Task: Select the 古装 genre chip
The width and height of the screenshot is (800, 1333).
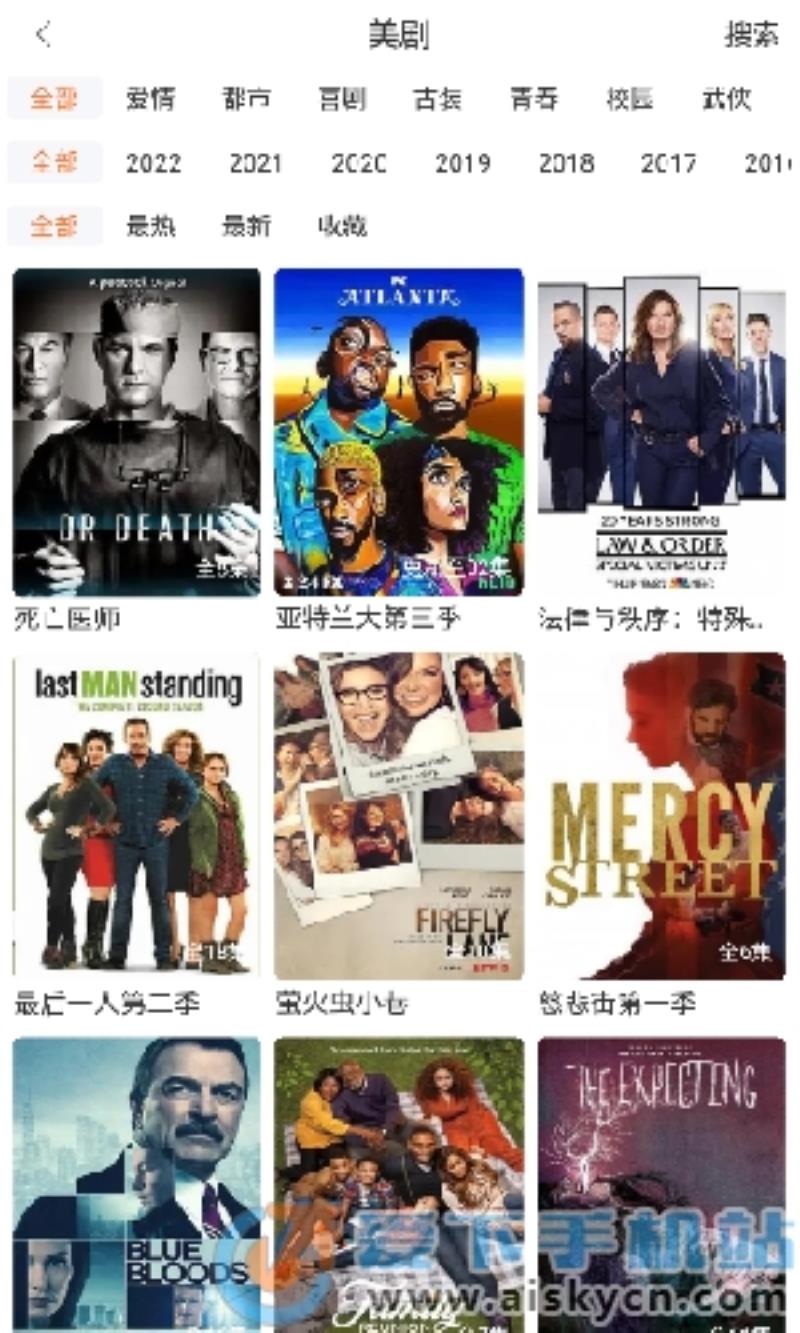Action: 438,99
